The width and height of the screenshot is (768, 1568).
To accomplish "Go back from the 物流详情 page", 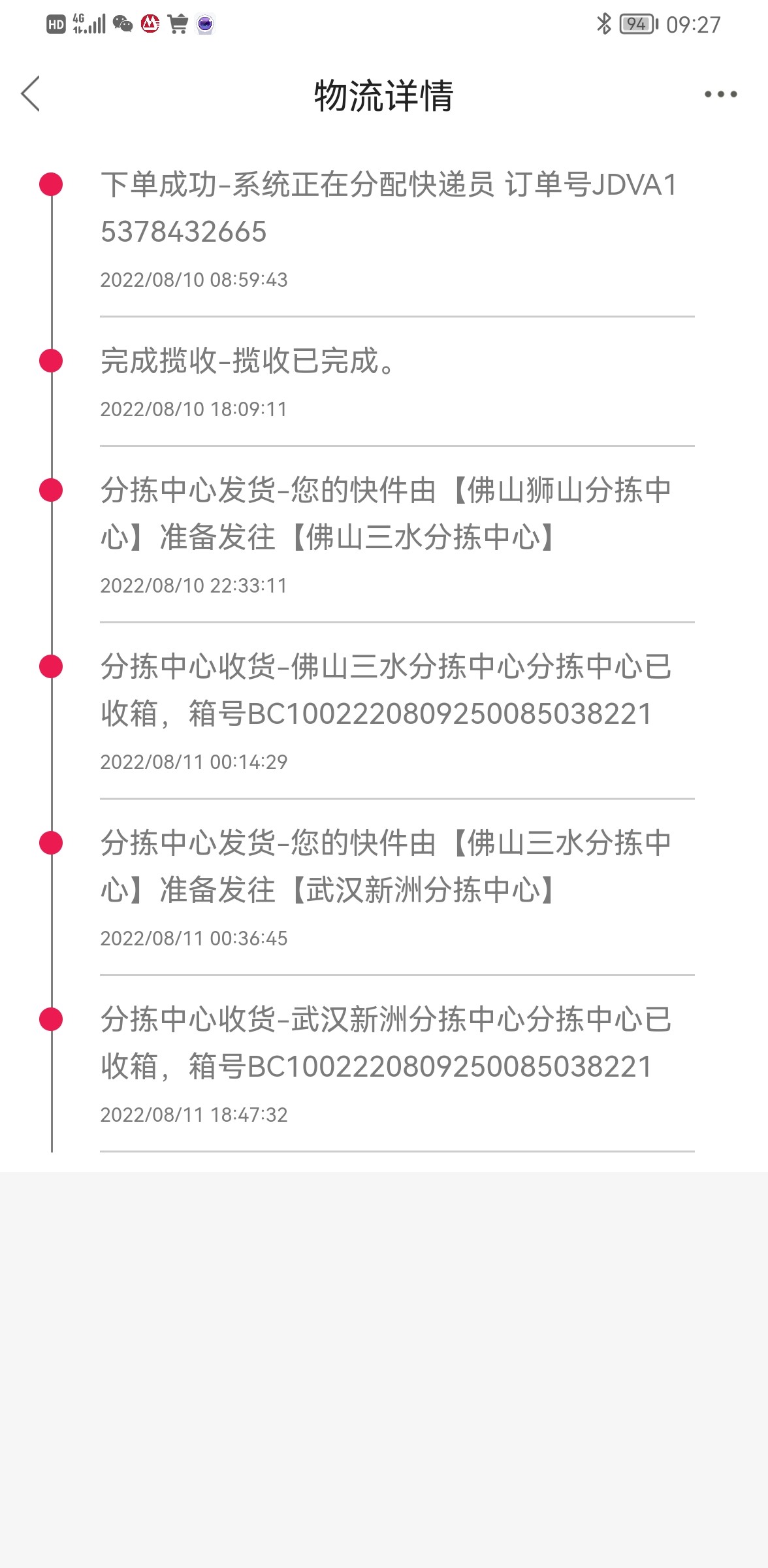I will [x=31, y=94].
